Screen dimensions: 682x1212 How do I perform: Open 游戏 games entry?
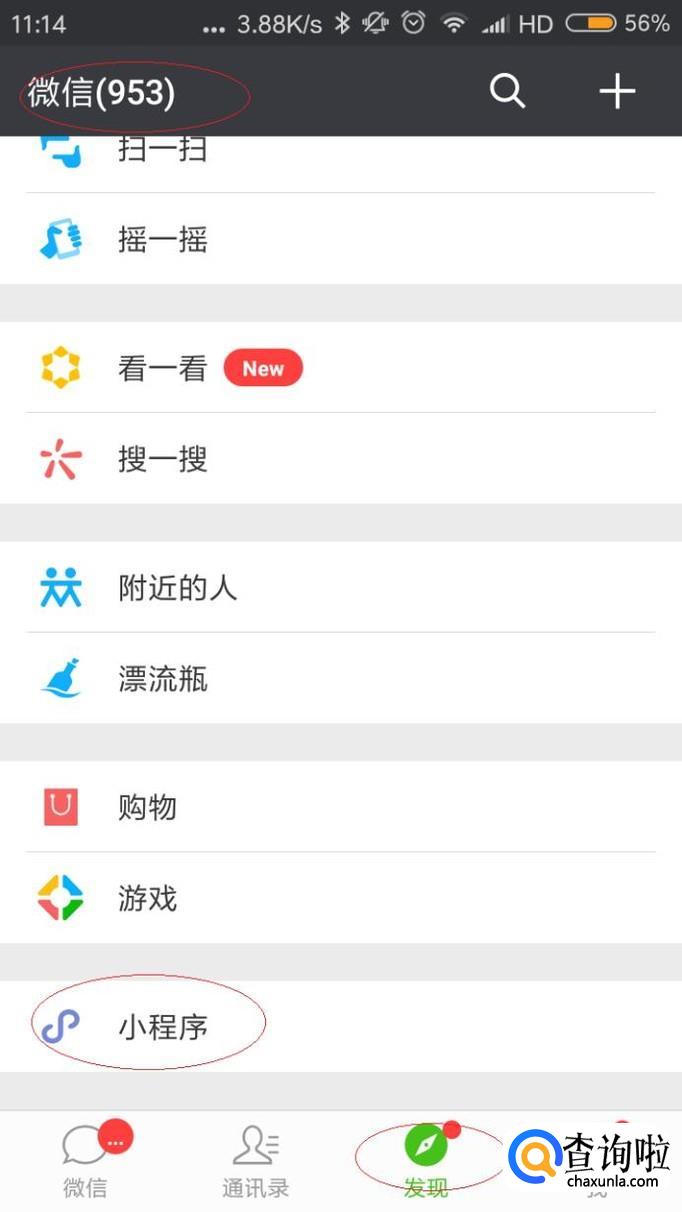[147, 898]
